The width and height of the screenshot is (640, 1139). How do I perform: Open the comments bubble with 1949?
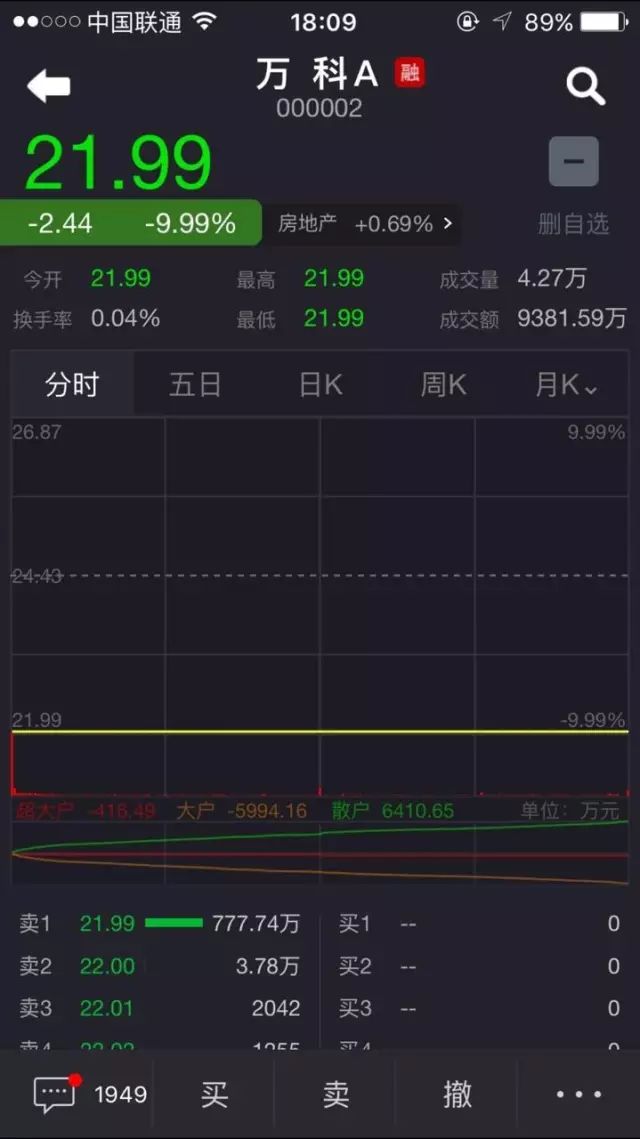(x=89, y=1094)
